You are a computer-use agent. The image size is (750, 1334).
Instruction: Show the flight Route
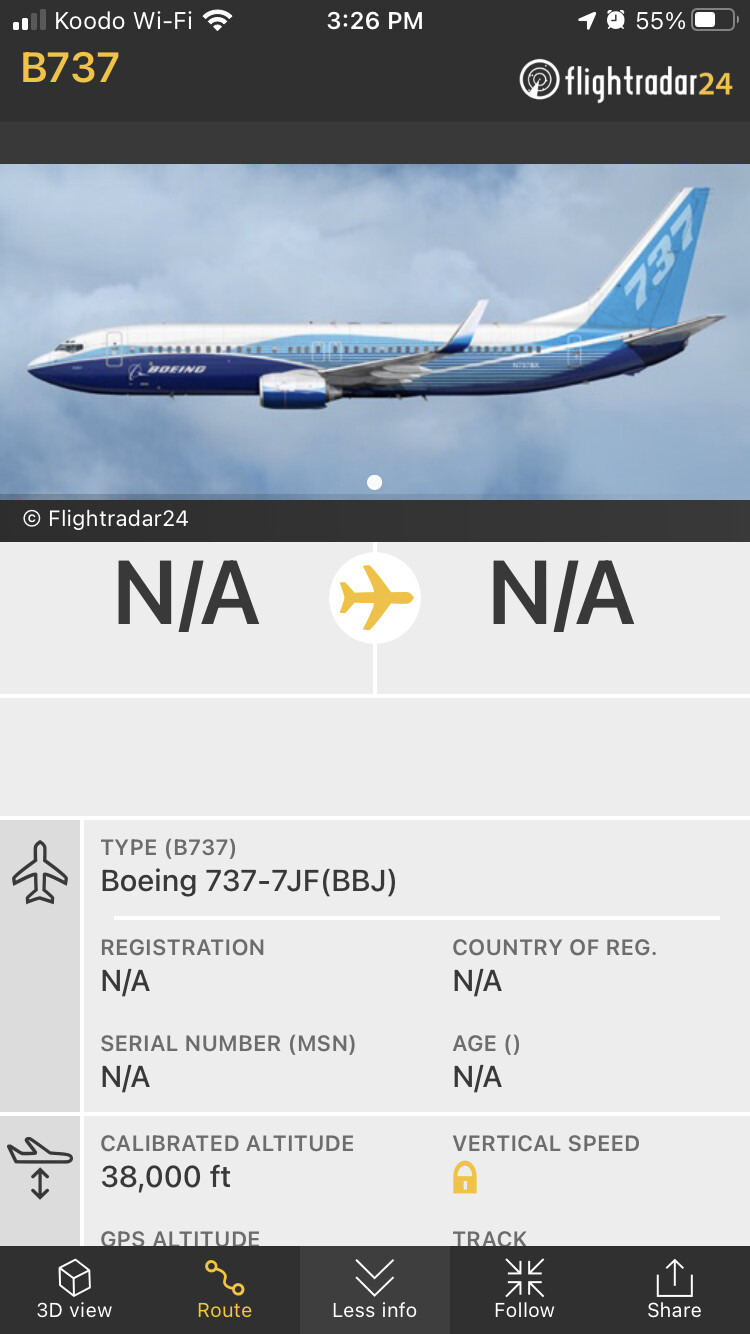[224, 1289]
